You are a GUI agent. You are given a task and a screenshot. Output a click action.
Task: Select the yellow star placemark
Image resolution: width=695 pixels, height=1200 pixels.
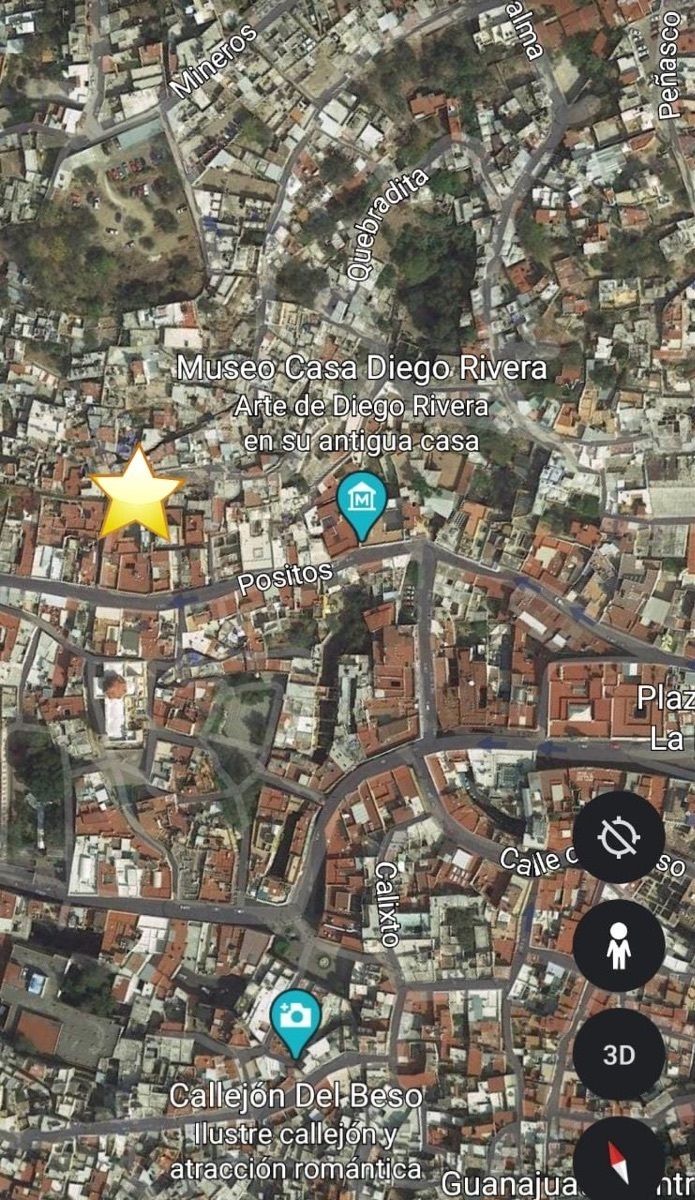pos(136,492)
